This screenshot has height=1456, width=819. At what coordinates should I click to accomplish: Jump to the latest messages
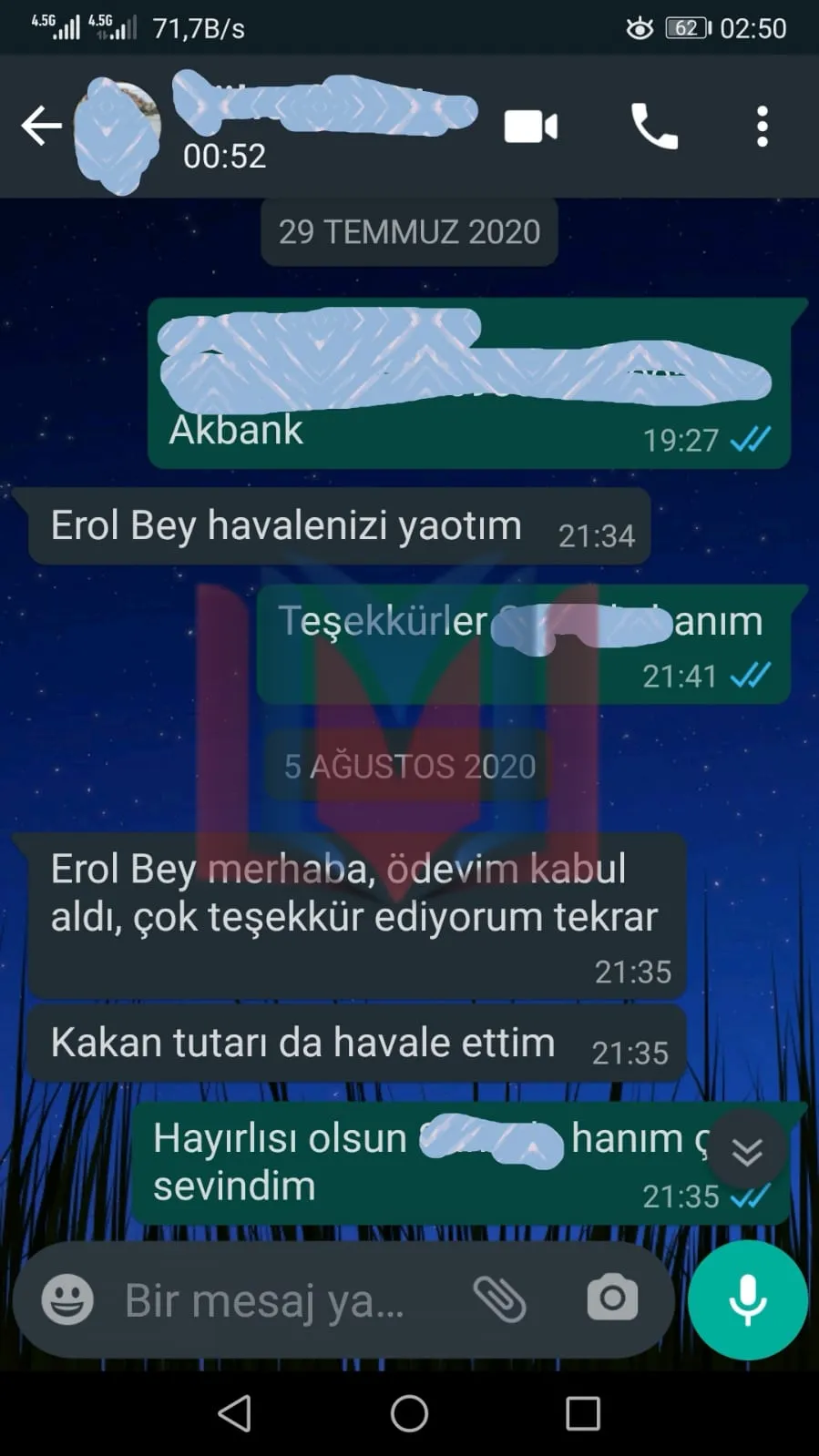coord(747,1153)
